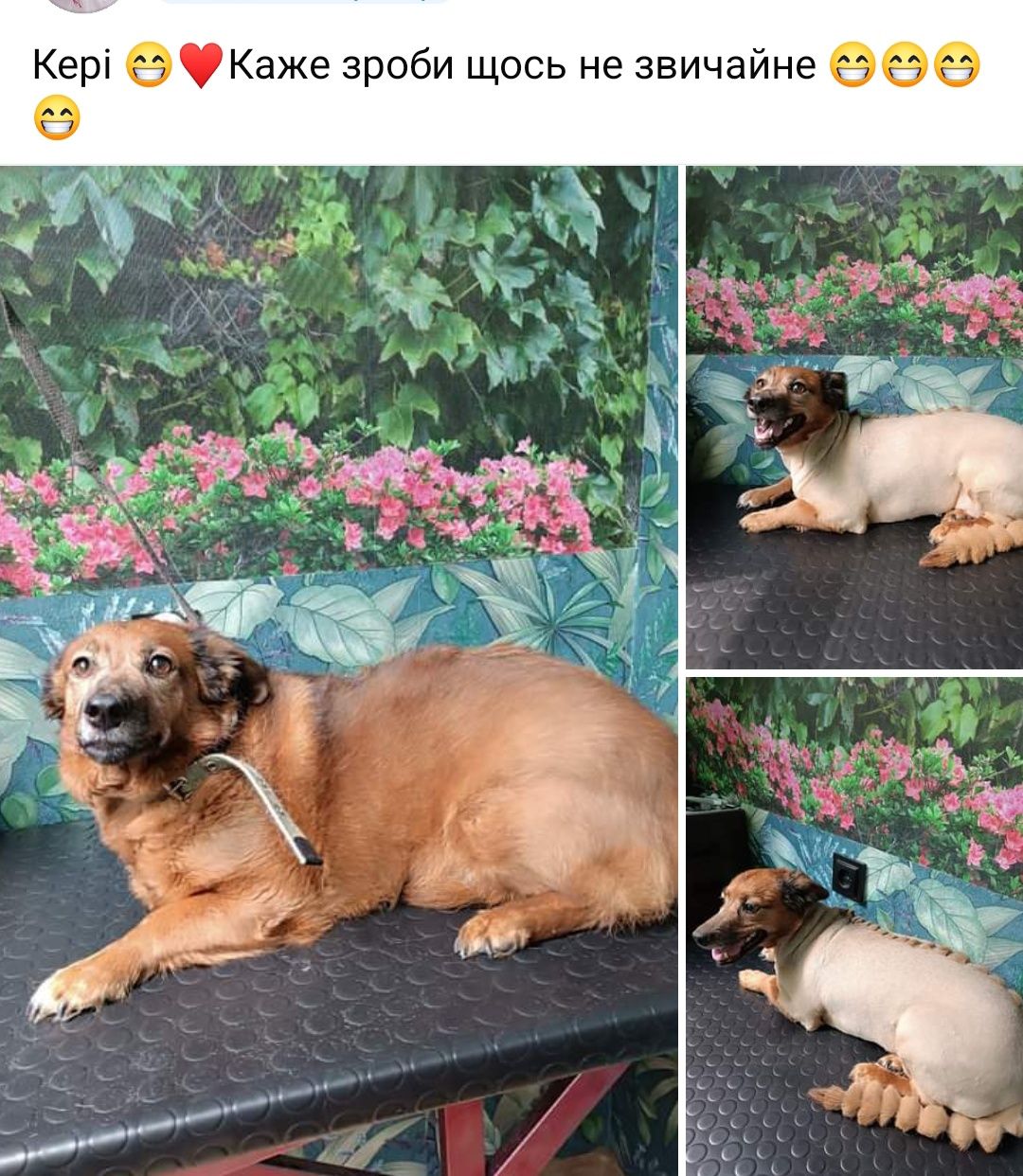Screen dimensions: 1023x1176
Task: Open the top-right photo of the shaved dog
Action: (854, 417)
